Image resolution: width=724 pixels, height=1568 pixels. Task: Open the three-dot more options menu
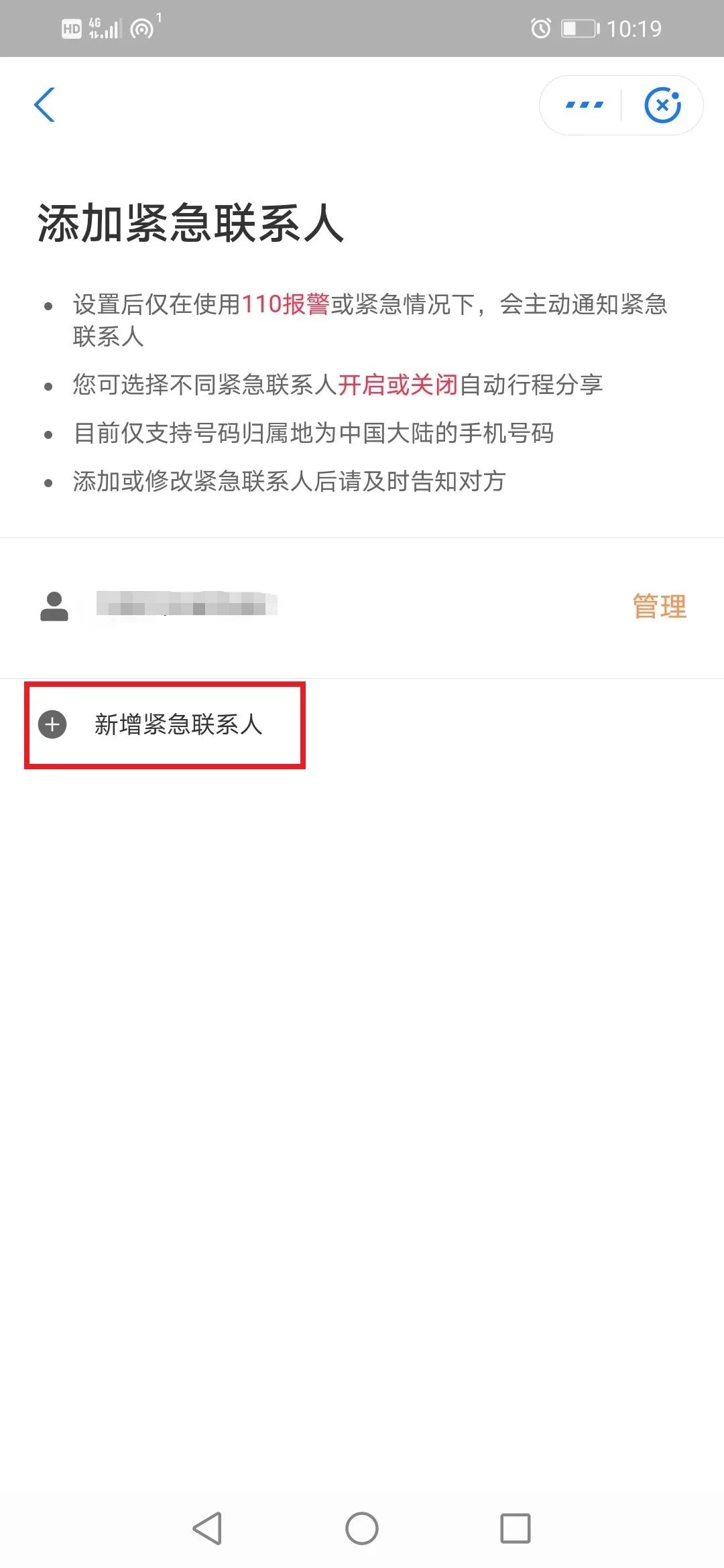pos(584,105)
